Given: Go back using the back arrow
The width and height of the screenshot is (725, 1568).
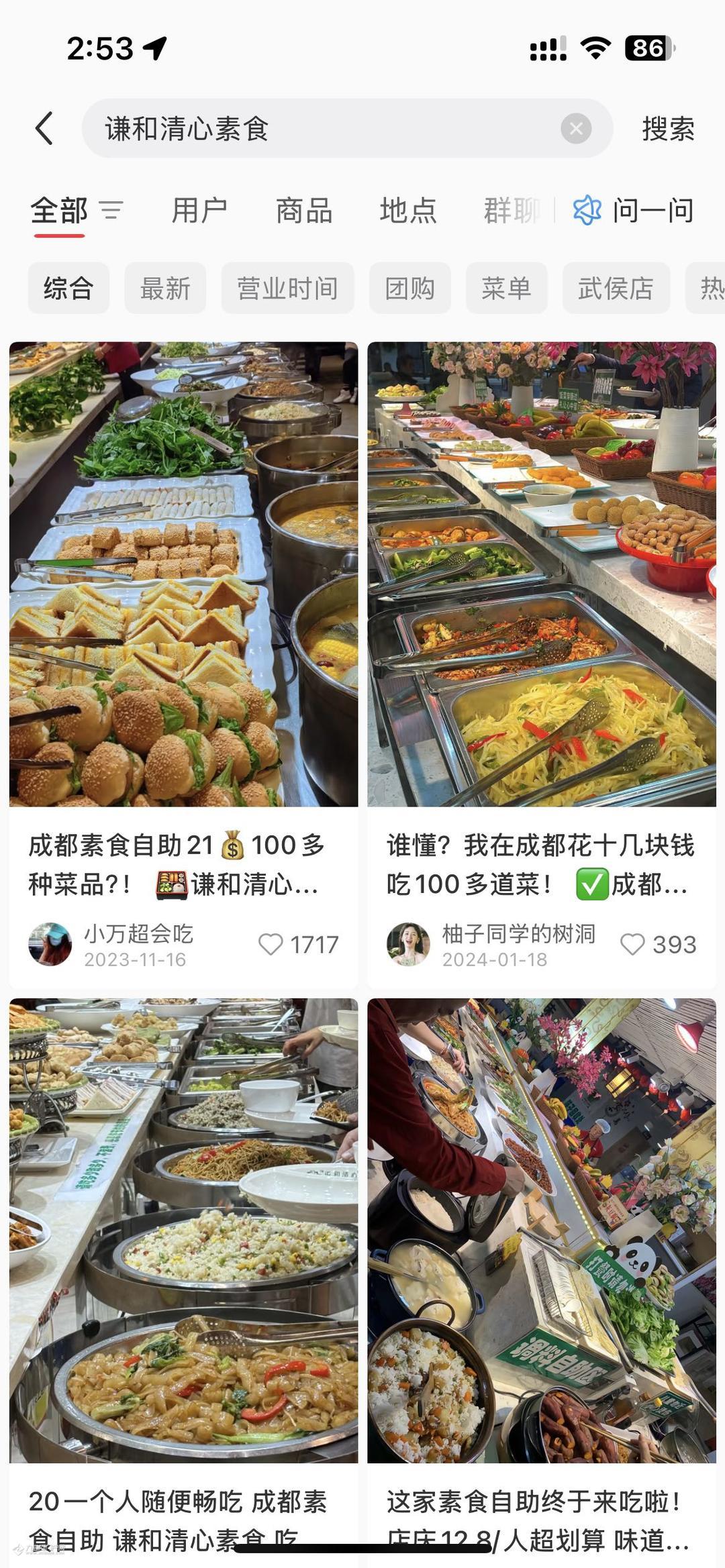Looking at the screenshot, I should pyautogui.click(x=44, y=129).
